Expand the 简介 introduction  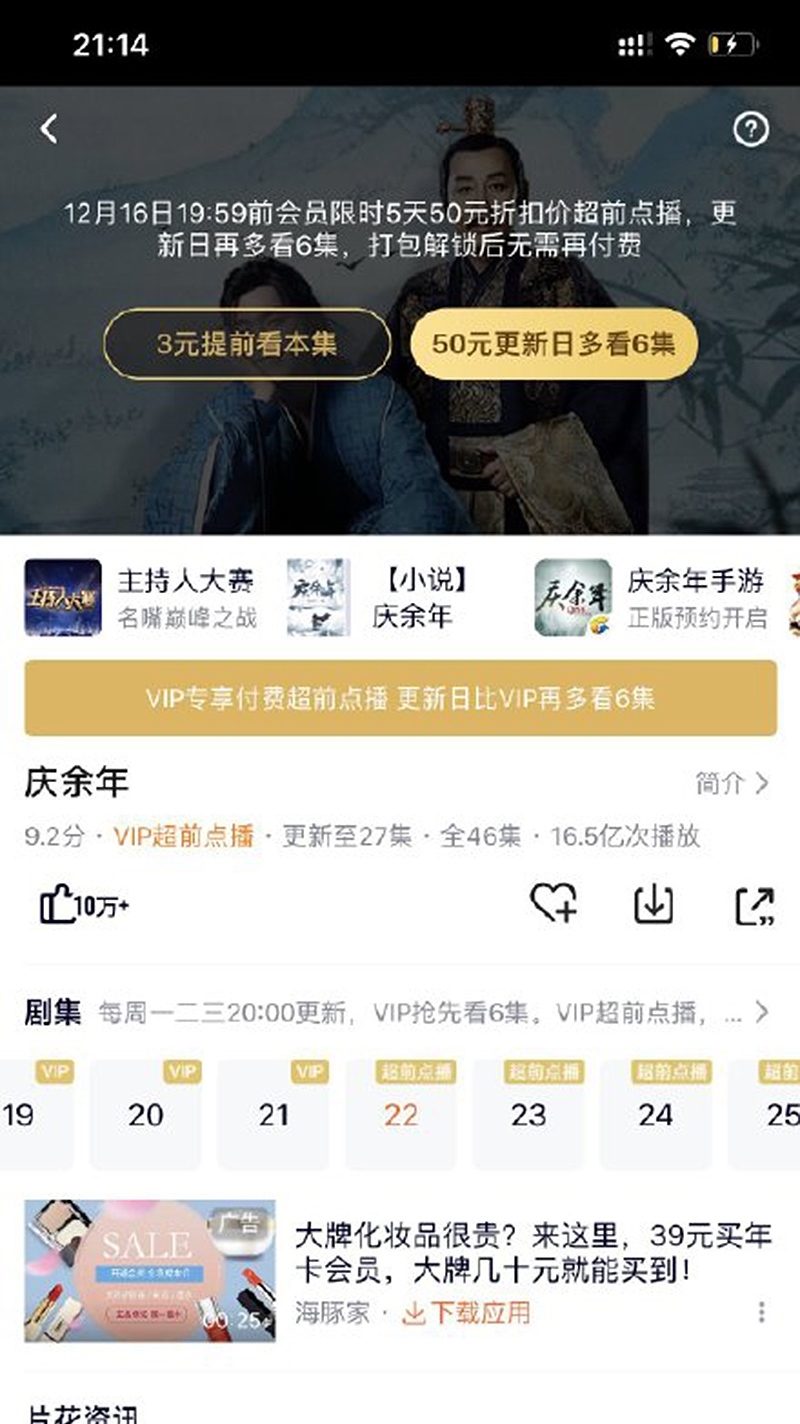click(x=732, y=783)
